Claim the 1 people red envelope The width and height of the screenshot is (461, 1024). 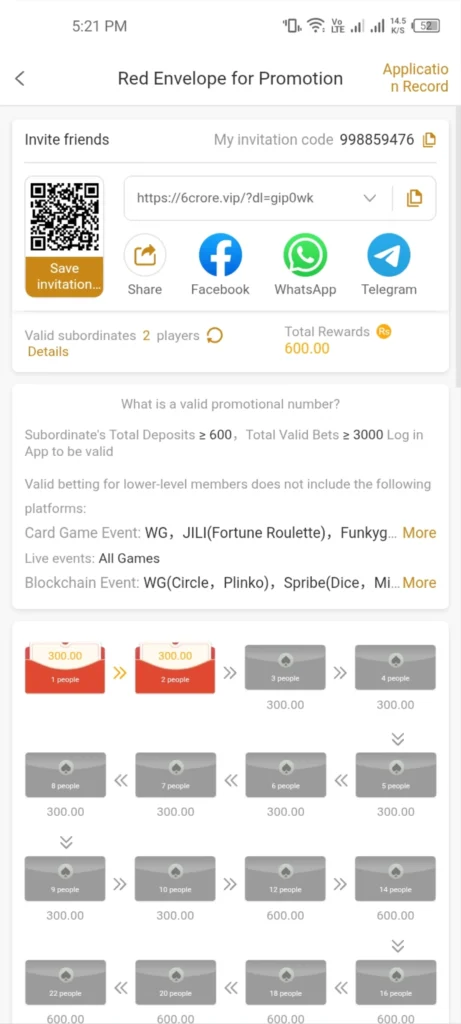[65, 667]
